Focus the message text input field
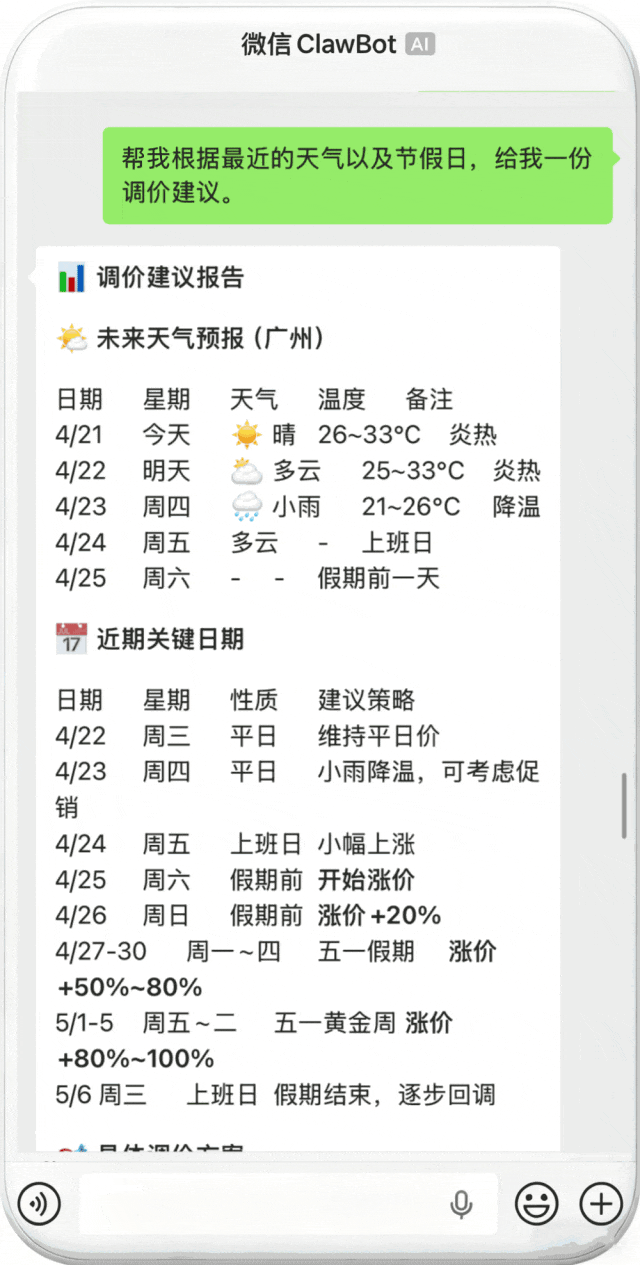The height and width of the screenshot is (1265, 640). pyautogui.click(x=260, y=1203)
